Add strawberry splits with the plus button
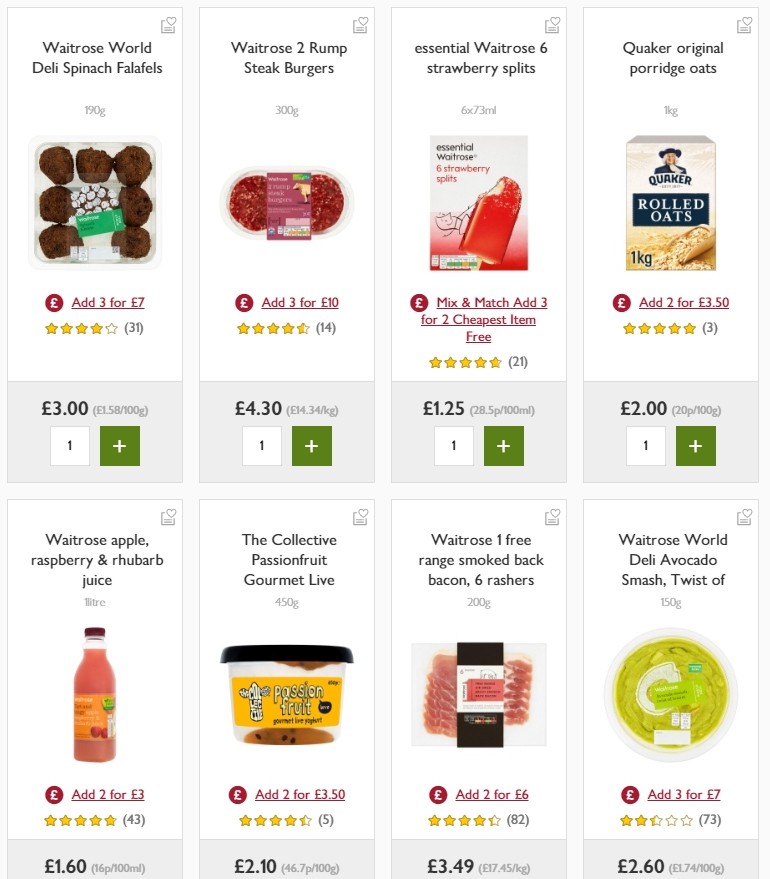Image resolution: width=770 pixels, height=879 pixels. [503, 446]
